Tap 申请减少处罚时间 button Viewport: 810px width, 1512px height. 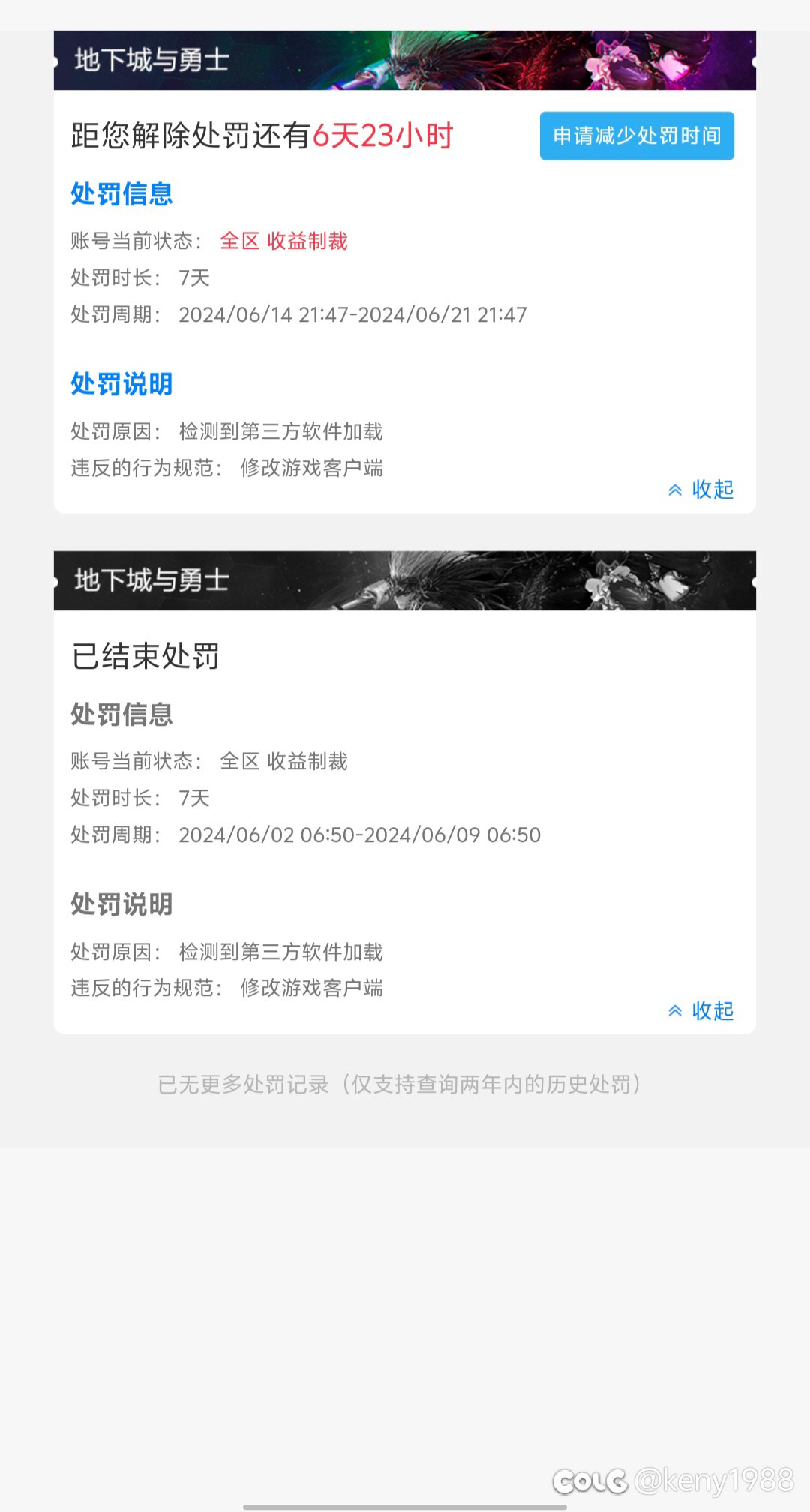tap(637, 136)
